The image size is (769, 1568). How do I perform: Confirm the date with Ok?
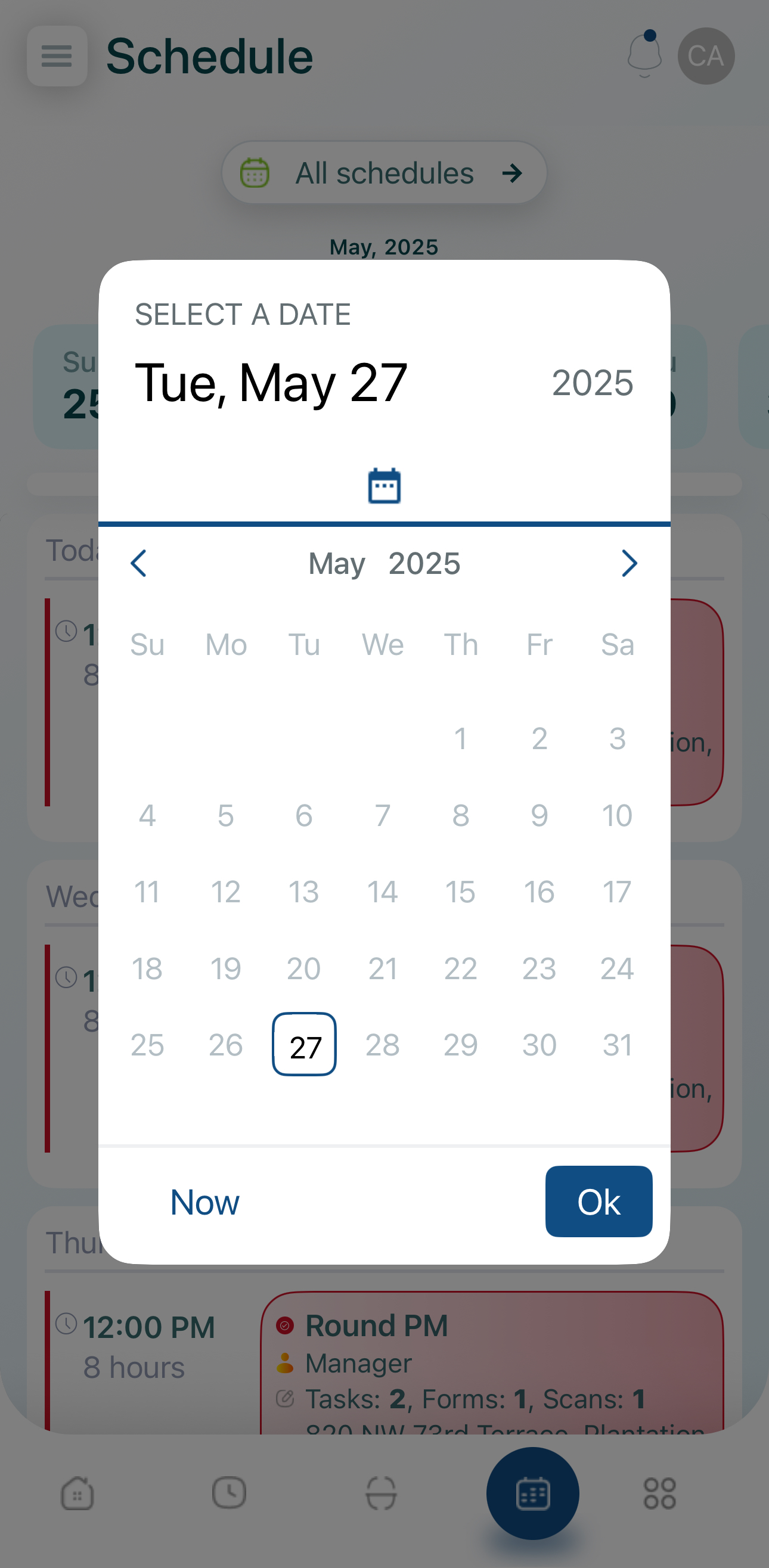[599, 1201]
